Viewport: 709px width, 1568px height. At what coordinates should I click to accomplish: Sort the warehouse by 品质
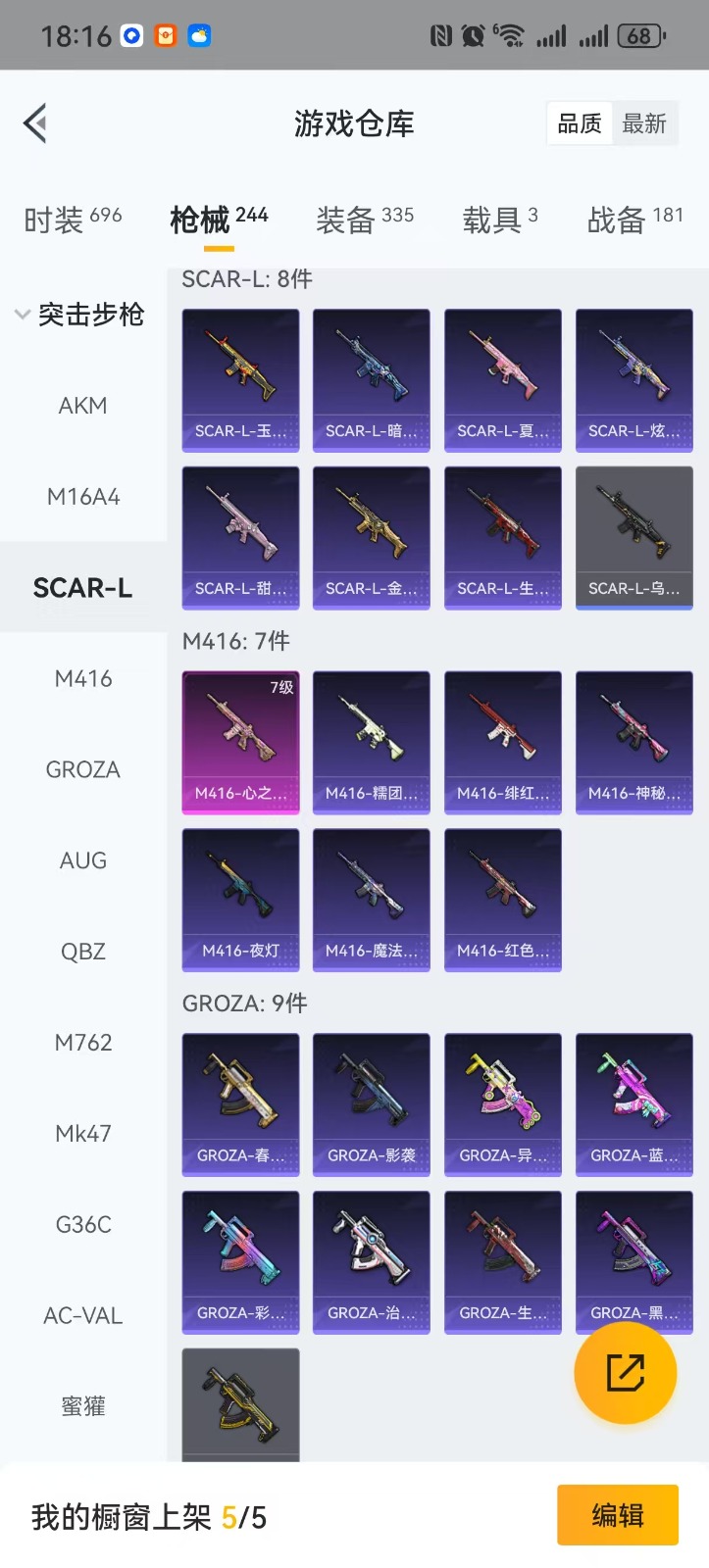[x=580, y=123]
